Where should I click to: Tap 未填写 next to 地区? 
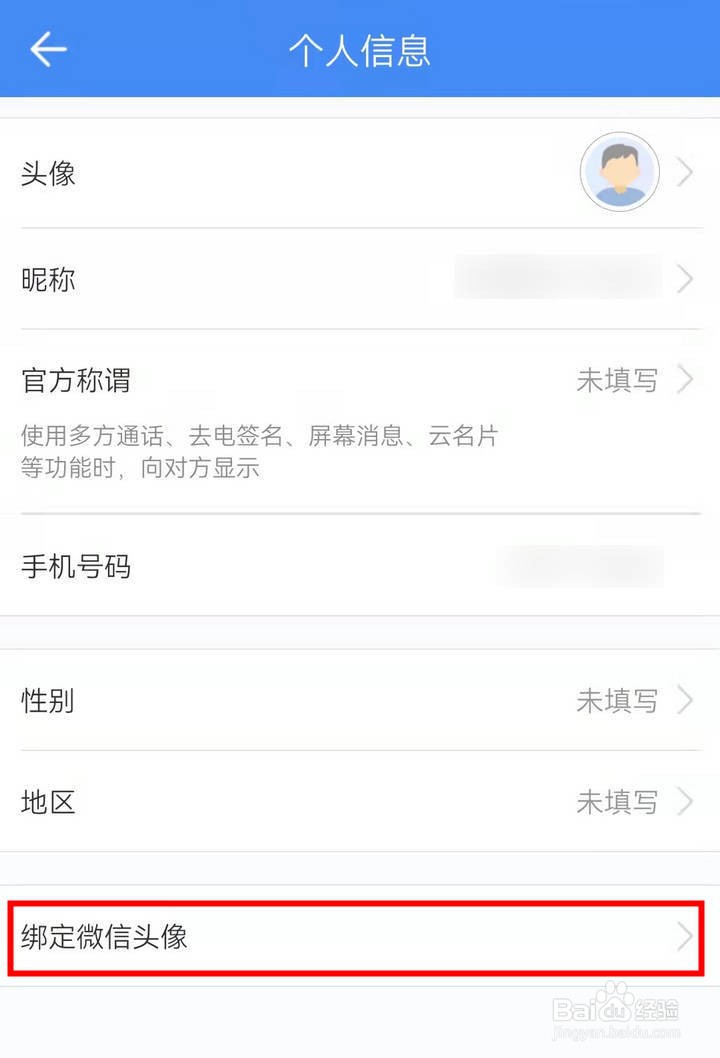[620, 802]
